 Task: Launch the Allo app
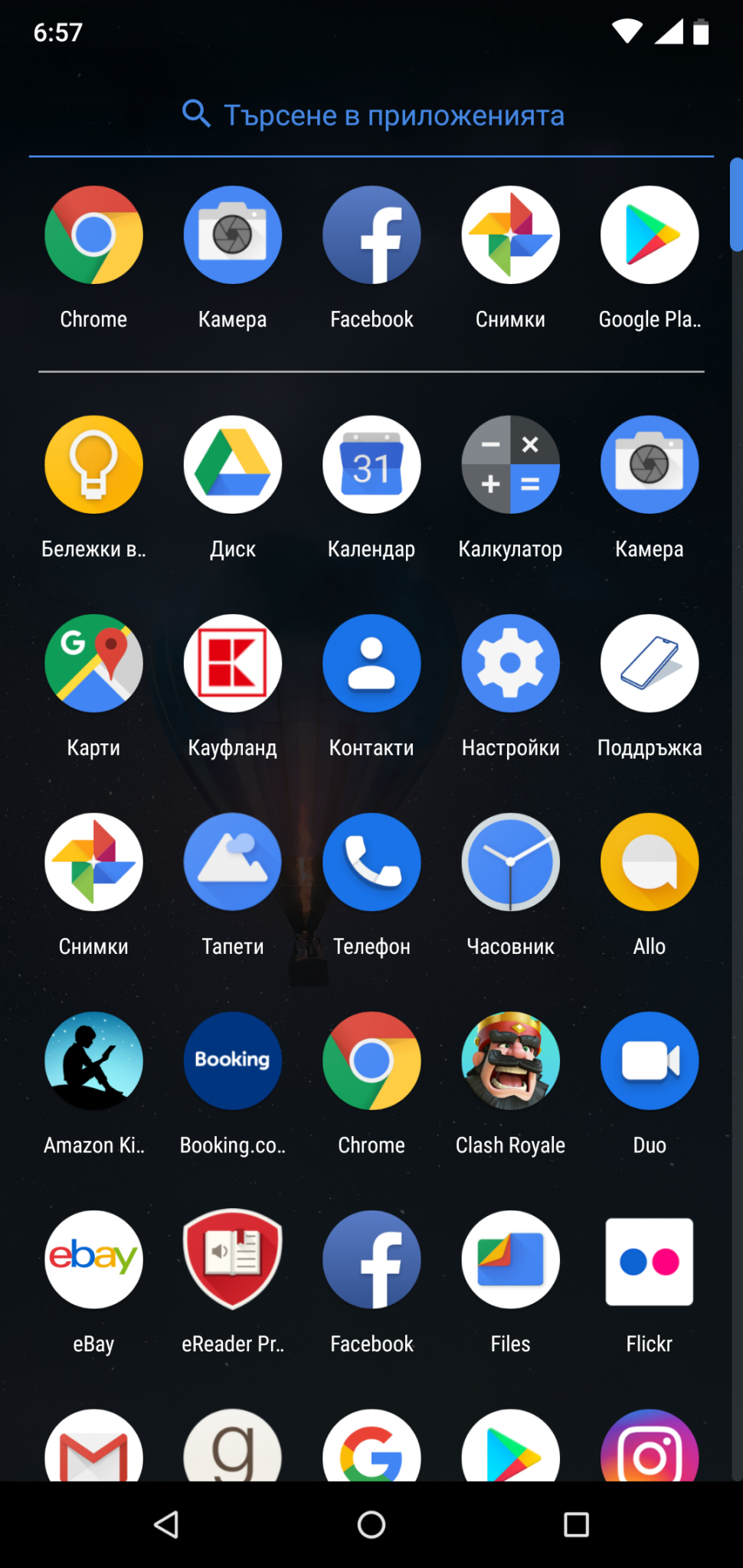(649, 863)
